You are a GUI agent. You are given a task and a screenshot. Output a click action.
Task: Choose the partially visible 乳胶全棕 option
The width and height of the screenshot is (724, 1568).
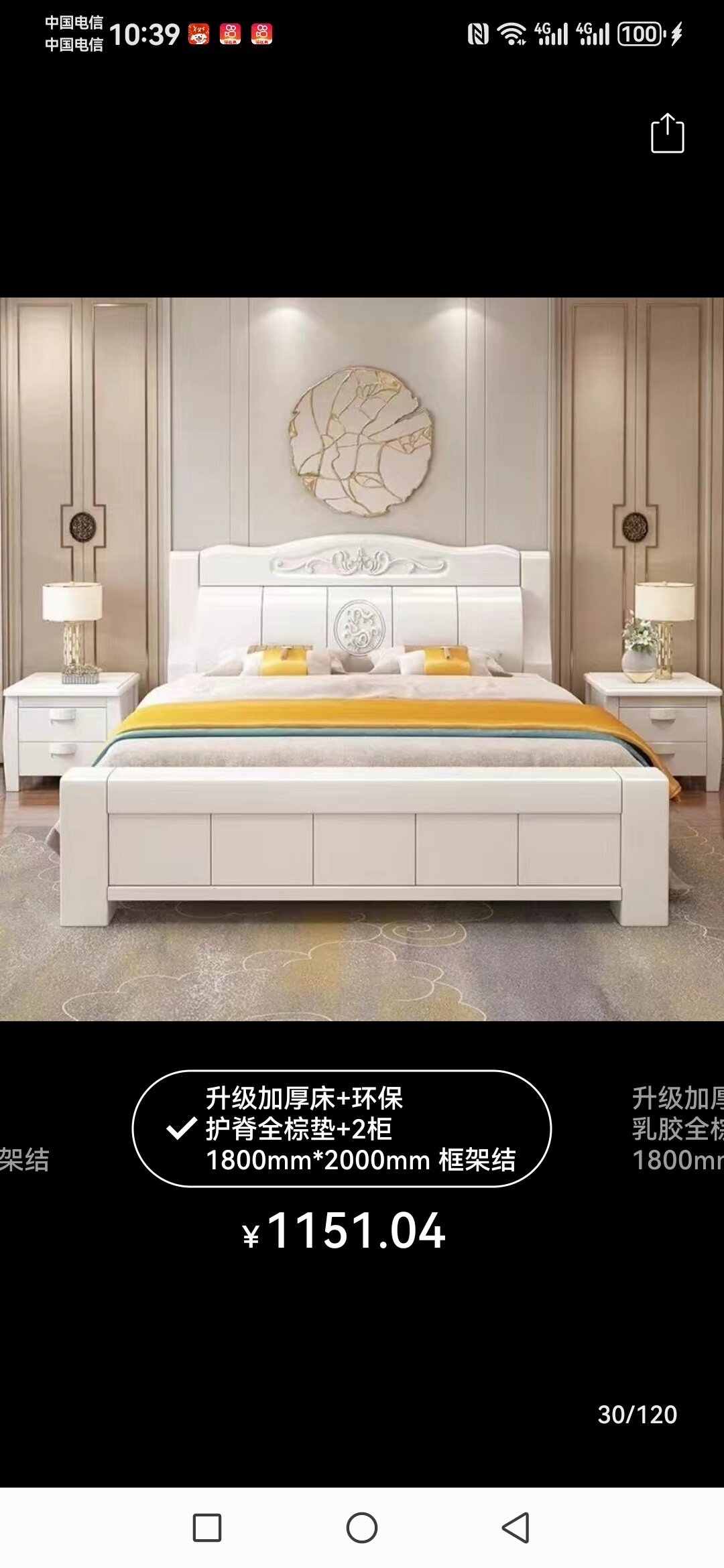point(677,1129)
